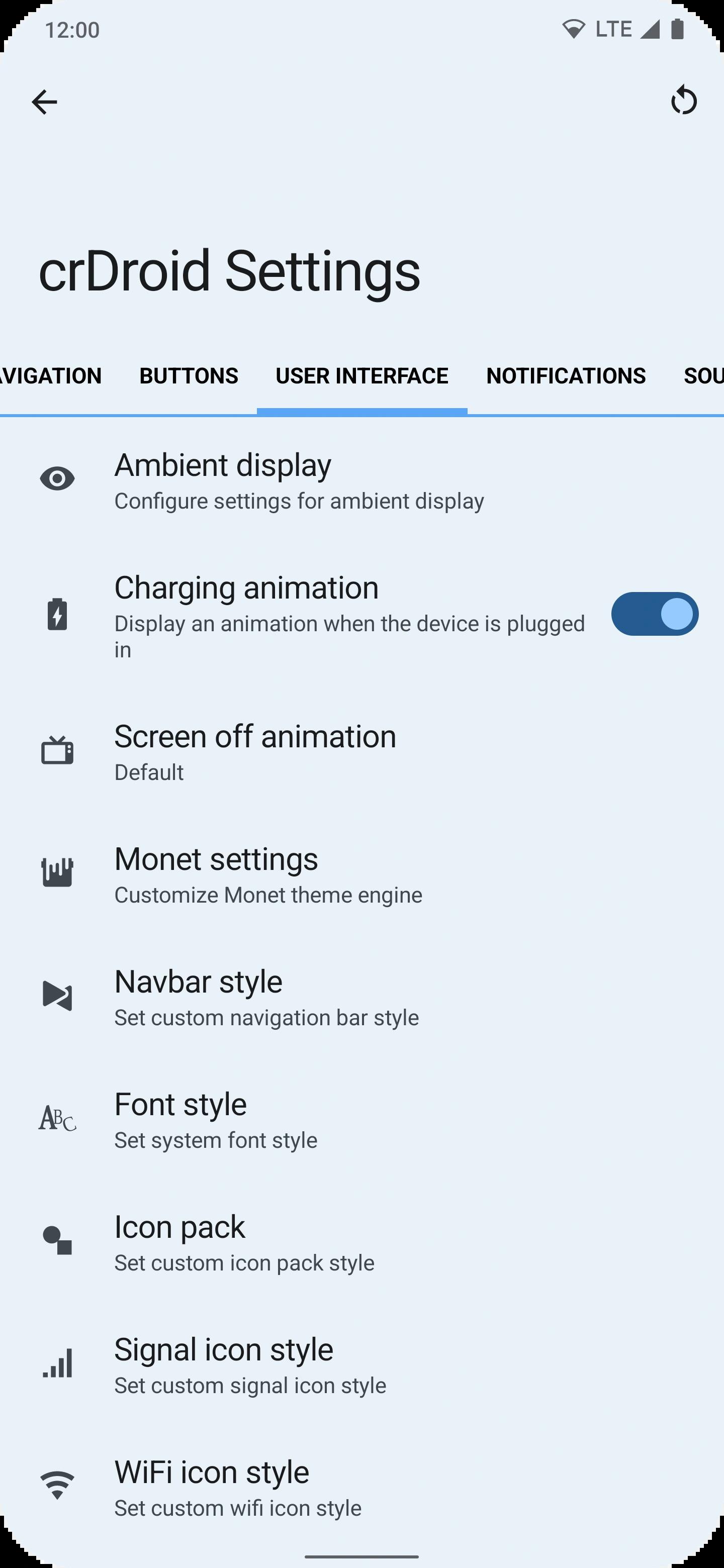Viewport: 724px width, 1568px height.
Task: Disable the Charging animation switch
Action: click(x=655, y=614)
